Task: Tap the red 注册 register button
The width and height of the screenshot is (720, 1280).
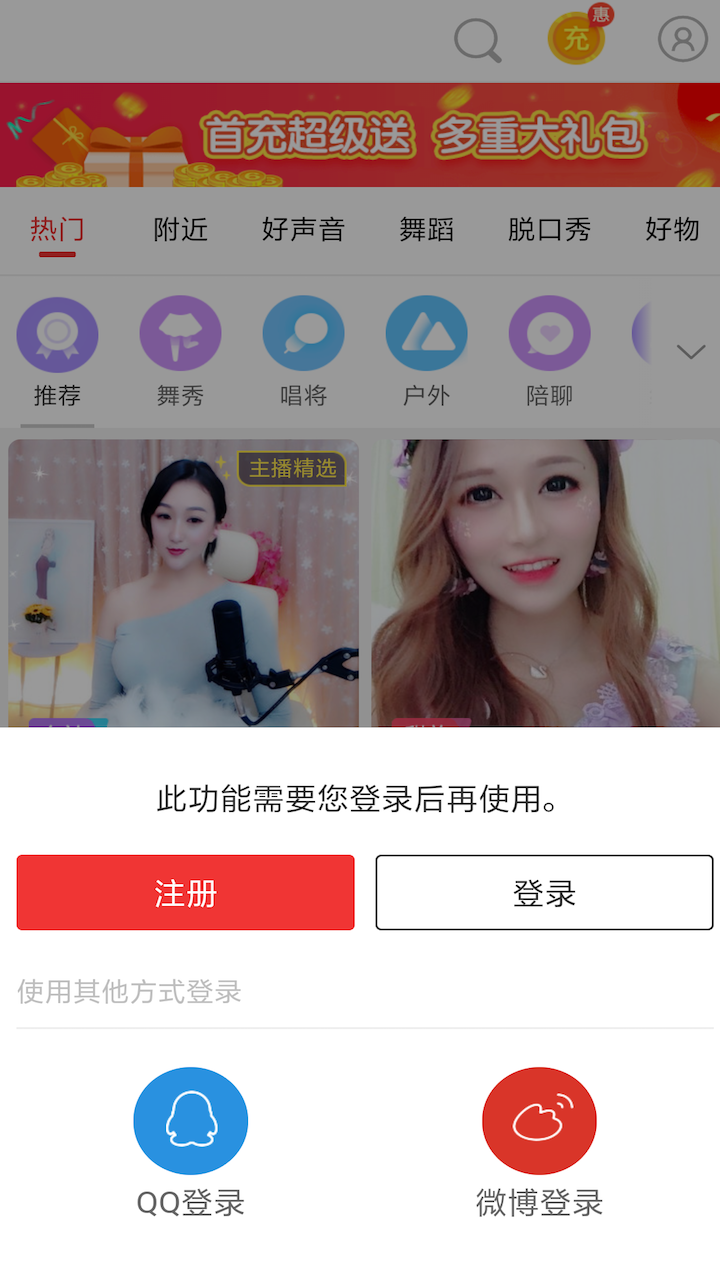Action: [185, 892]
